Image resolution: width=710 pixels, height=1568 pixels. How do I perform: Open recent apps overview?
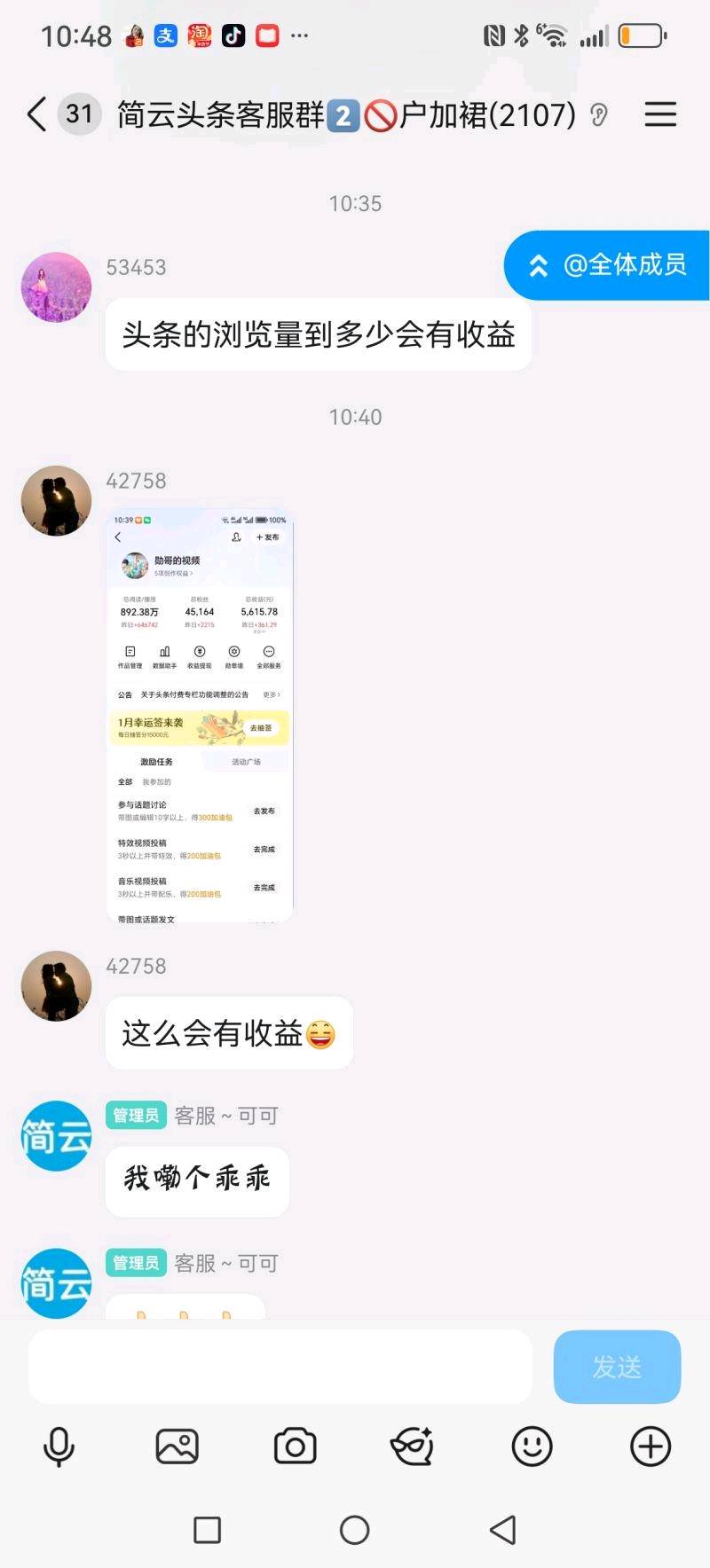(x=207, y=1530)
